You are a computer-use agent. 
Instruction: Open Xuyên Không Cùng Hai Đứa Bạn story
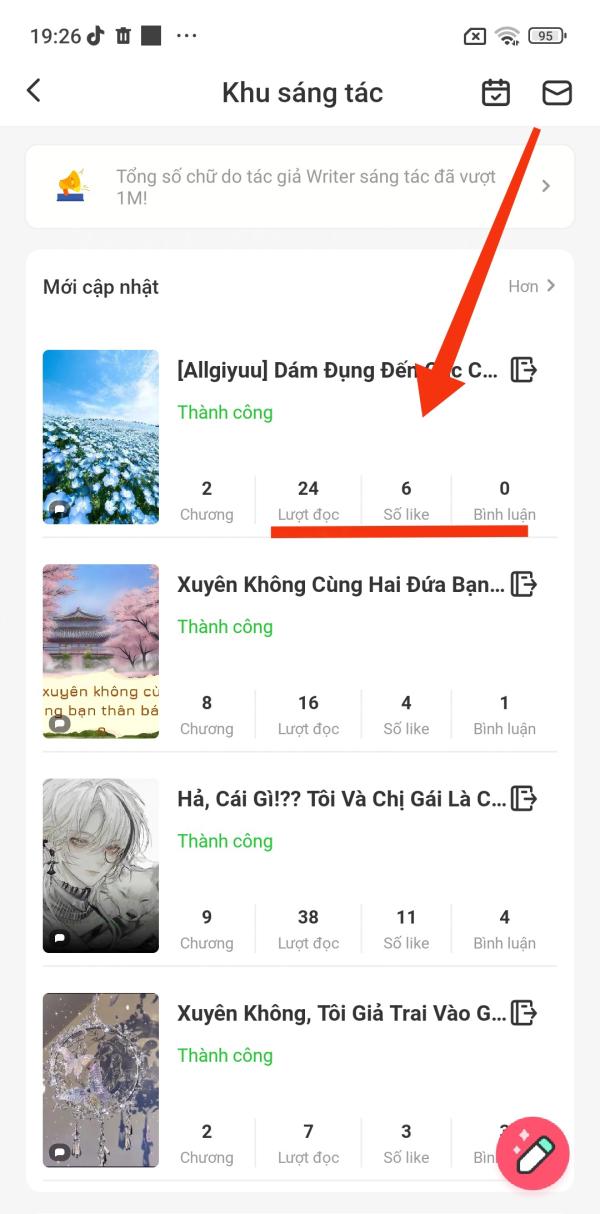pos(340,584)
